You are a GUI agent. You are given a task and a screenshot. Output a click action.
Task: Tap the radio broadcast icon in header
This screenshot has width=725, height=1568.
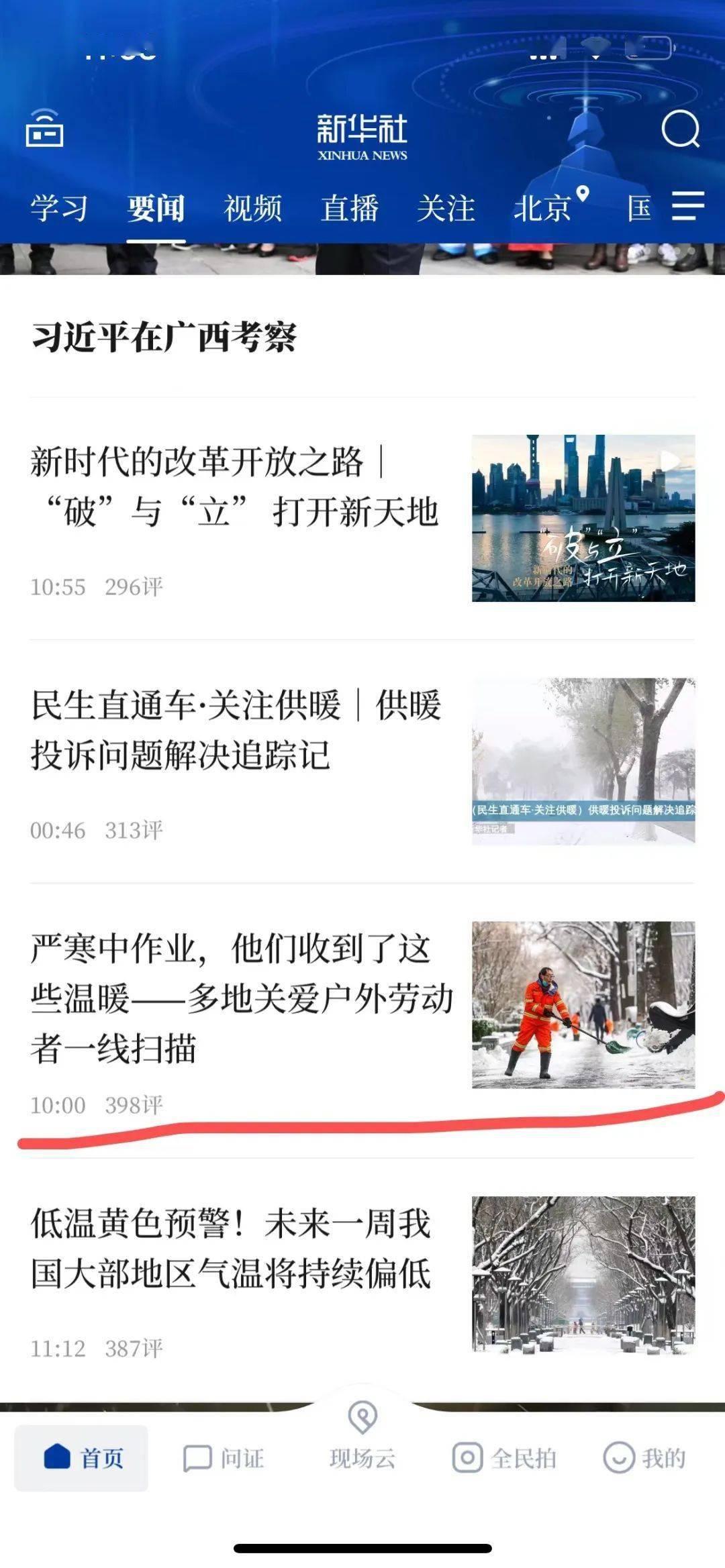coord(44,128)
